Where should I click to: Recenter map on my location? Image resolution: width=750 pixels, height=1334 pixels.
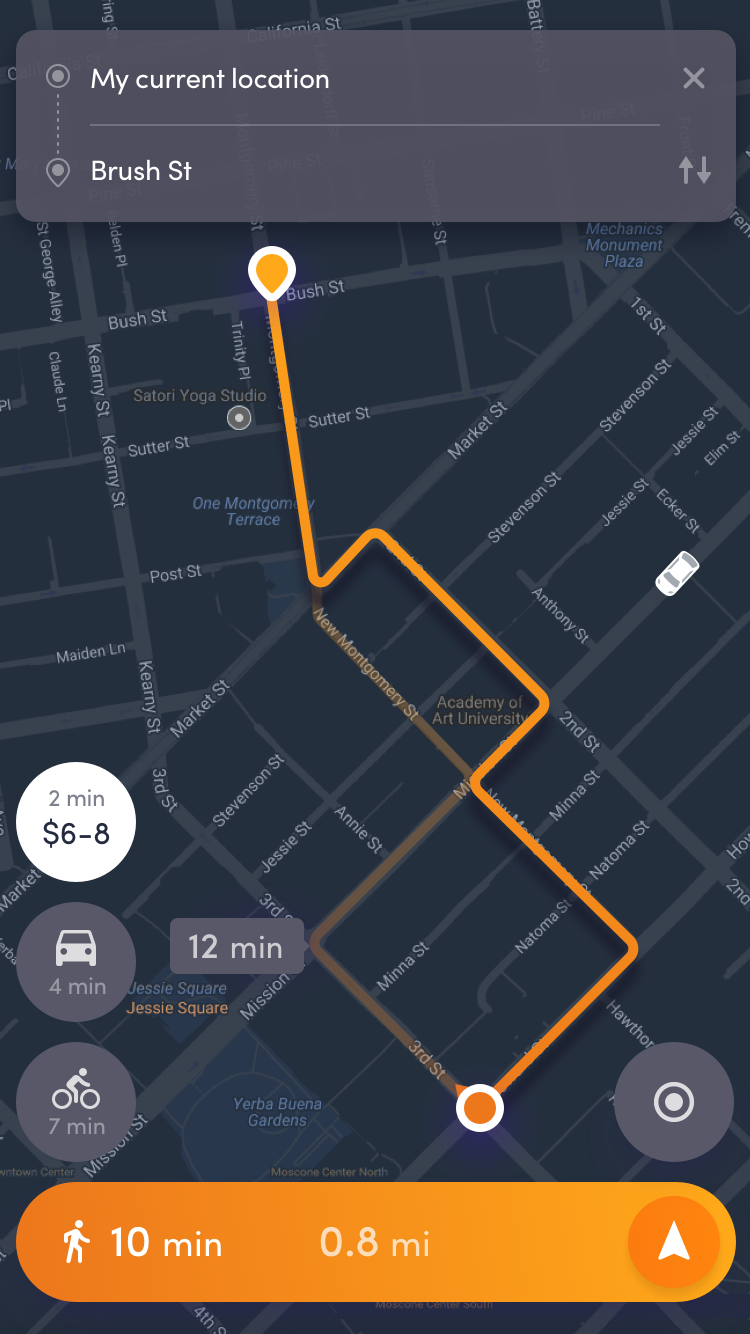click(674, 1102)
